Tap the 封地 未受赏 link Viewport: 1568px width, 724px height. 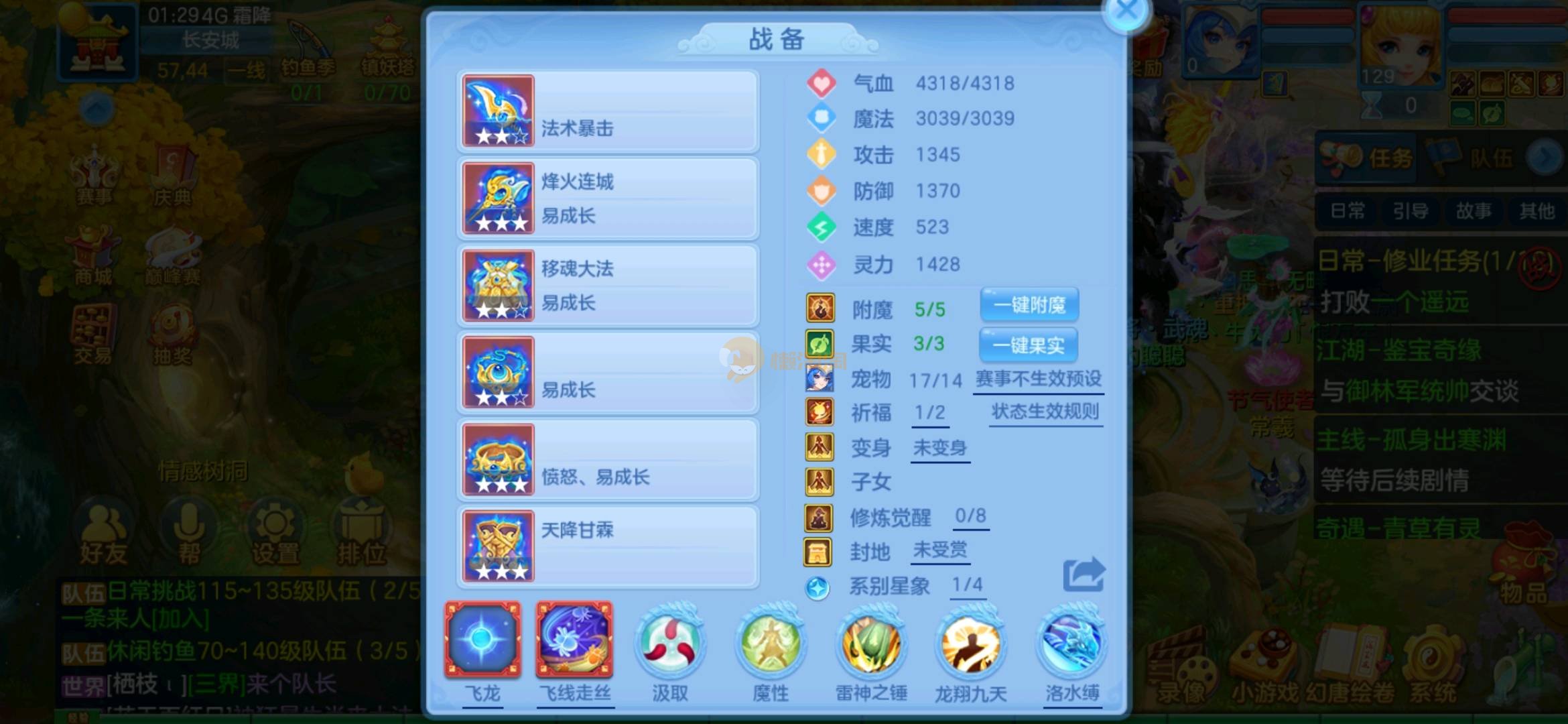(x=940, y=550)
